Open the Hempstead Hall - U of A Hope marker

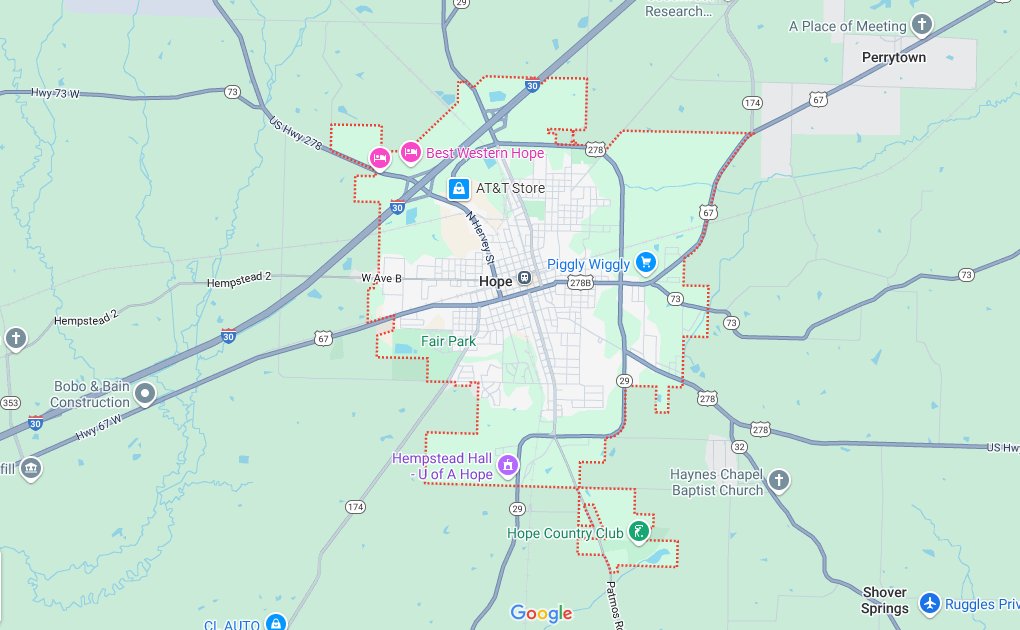pyautogui.click(x=507, y=464)
